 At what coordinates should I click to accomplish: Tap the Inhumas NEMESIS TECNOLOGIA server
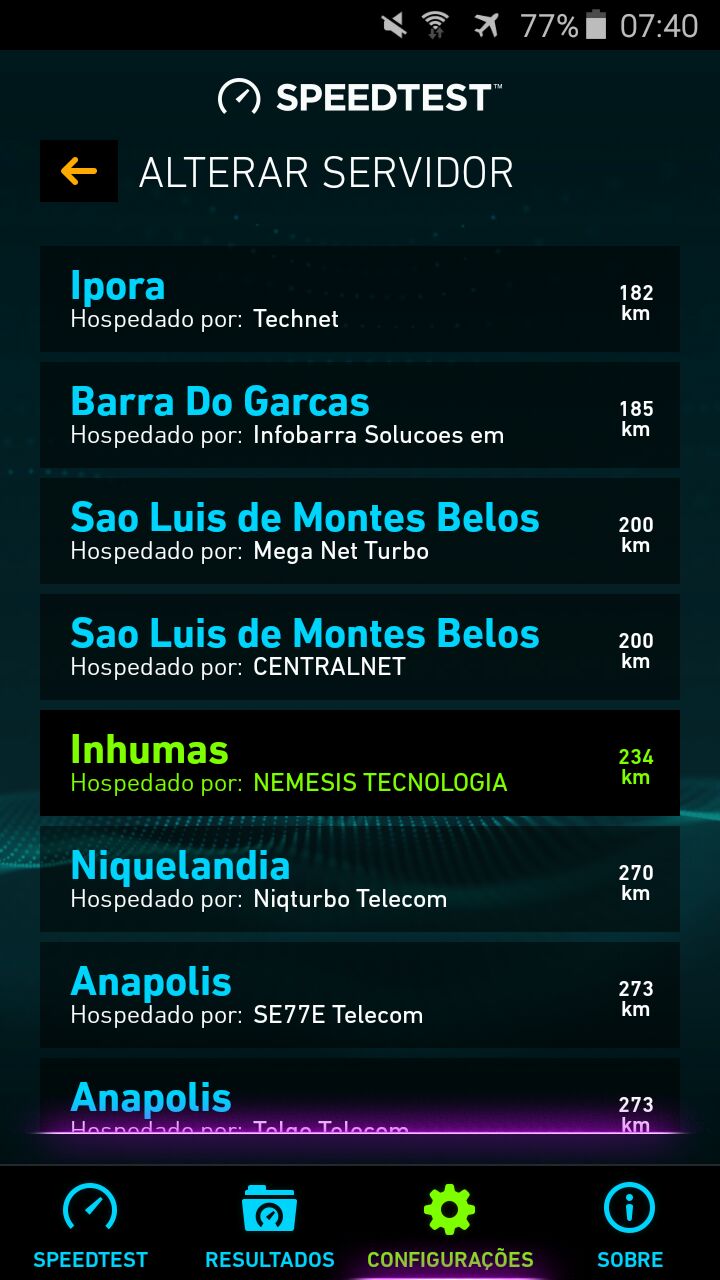[x=359, y=763]
